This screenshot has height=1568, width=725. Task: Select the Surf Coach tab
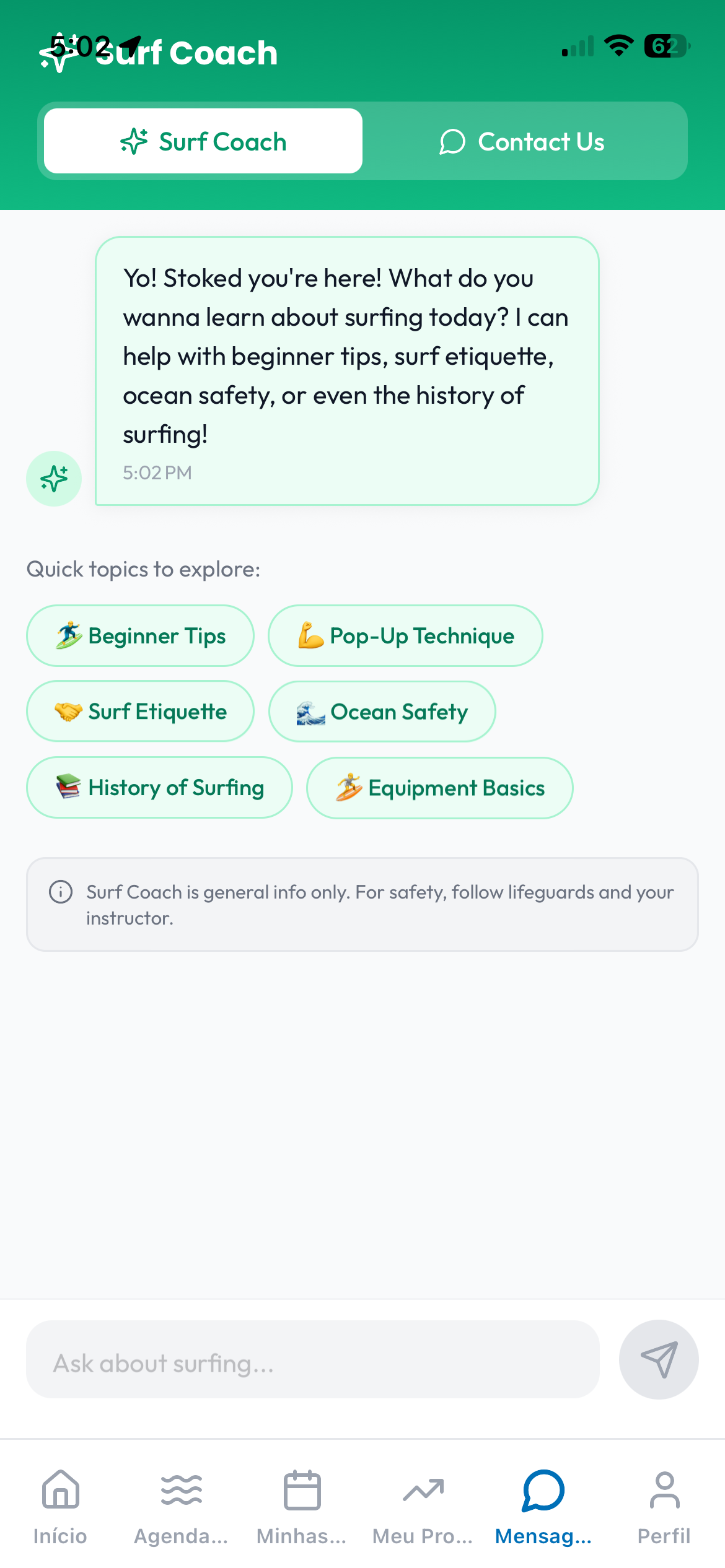[202, 141]
